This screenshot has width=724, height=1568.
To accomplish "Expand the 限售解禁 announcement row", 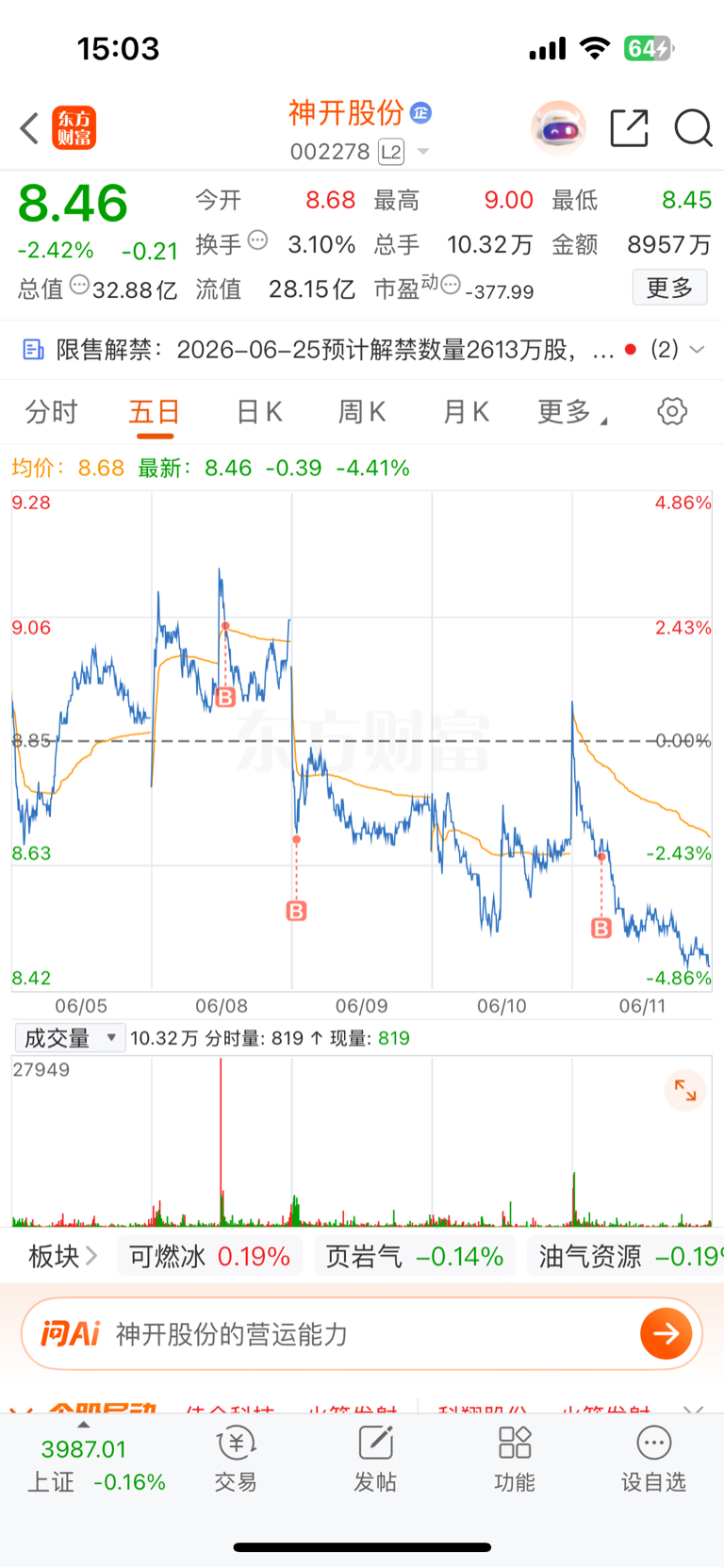I will click(362, 350).
